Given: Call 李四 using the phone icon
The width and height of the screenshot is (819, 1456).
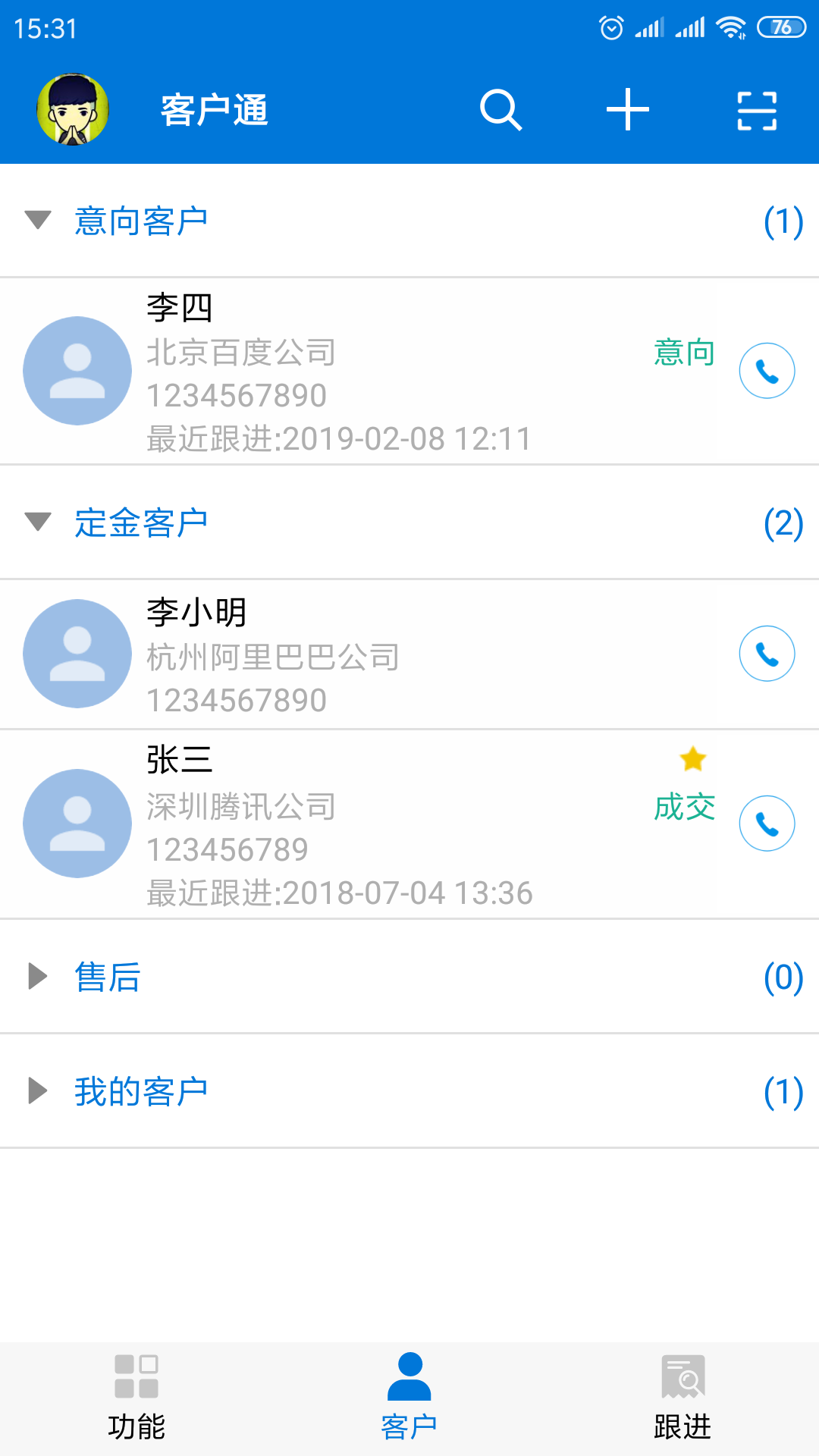Looking at the screenshot, I should click(x=767, y=370).
